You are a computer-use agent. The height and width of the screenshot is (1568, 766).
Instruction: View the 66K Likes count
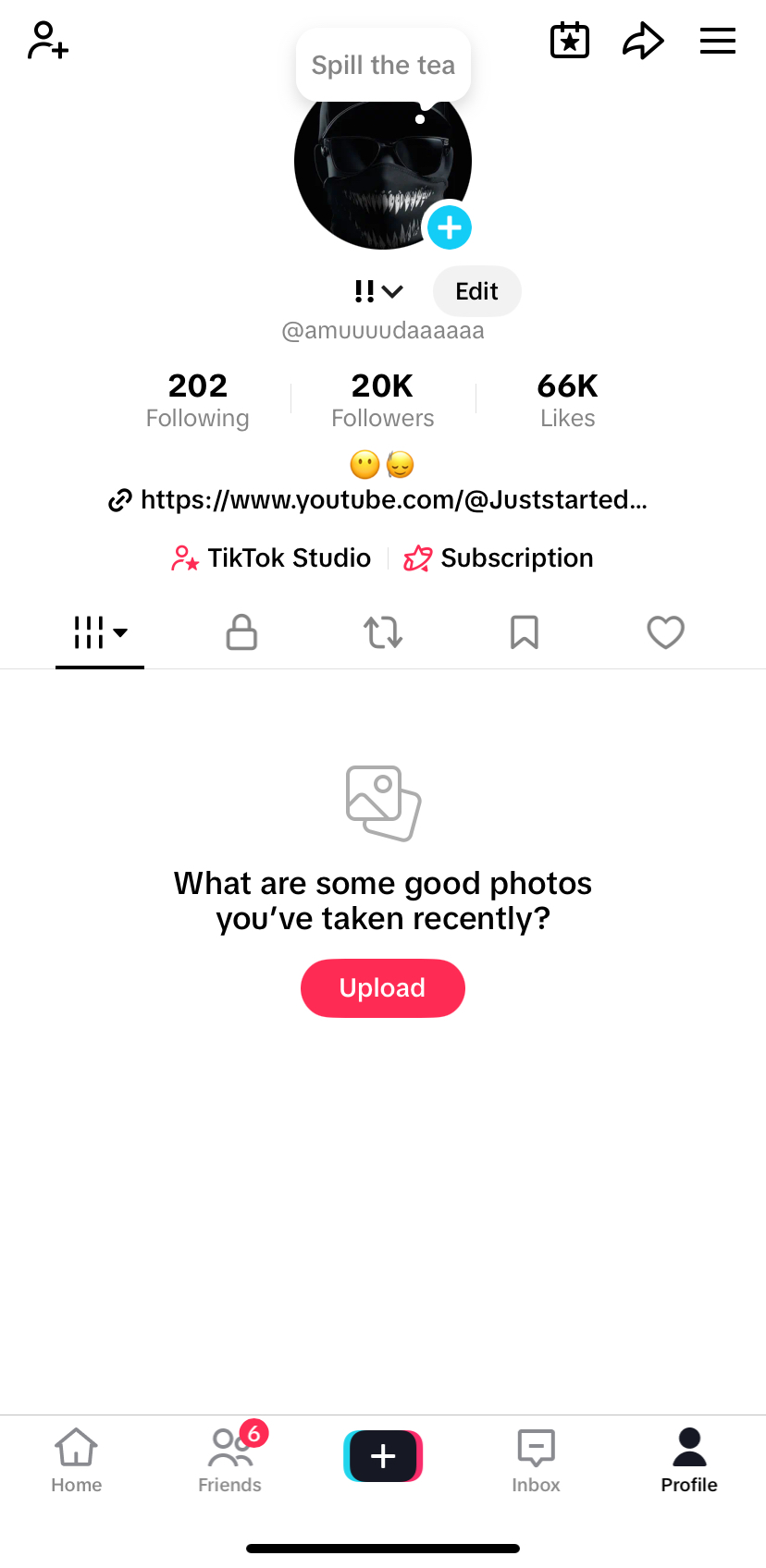click(568, 399)
